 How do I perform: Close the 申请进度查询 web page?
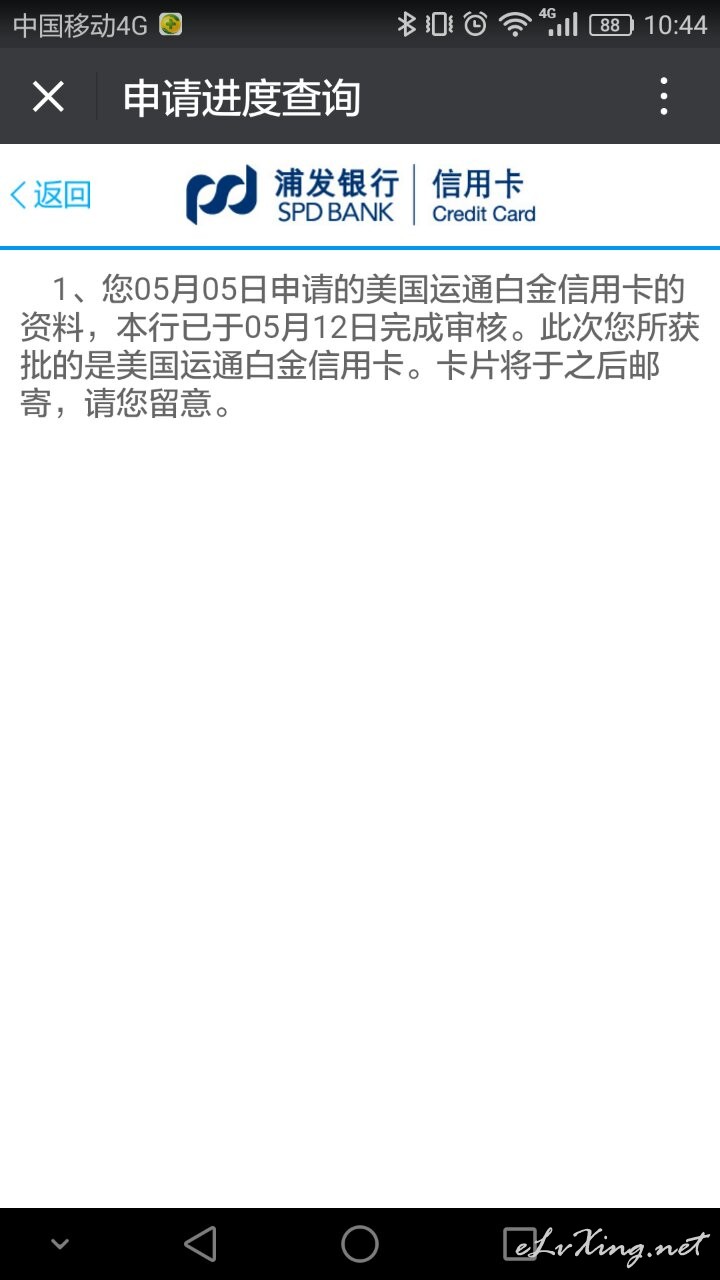[48, 97]
